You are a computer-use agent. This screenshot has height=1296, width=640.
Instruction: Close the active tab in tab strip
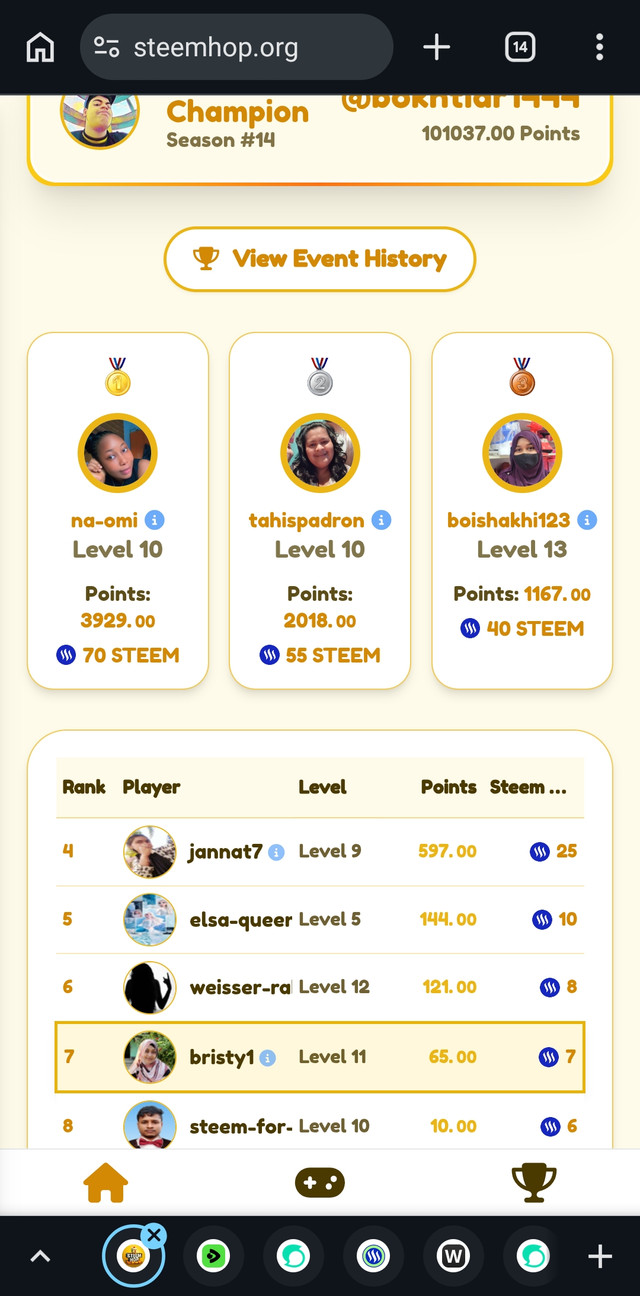[154, 1235]
